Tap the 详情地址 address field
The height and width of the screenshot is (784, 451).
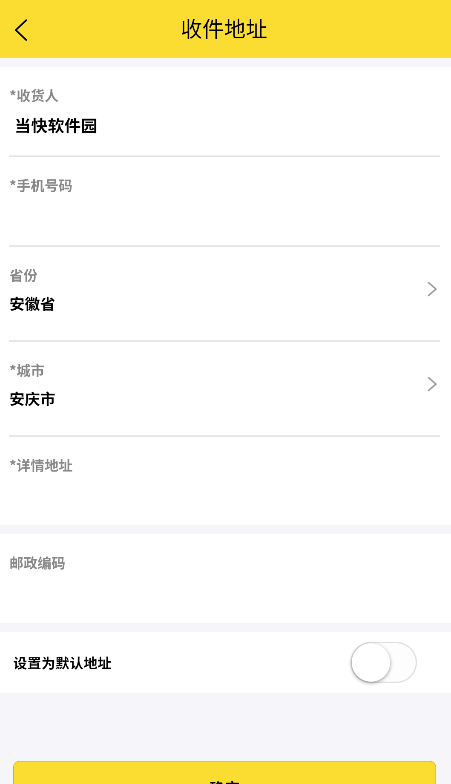click(x=224, y=497)
